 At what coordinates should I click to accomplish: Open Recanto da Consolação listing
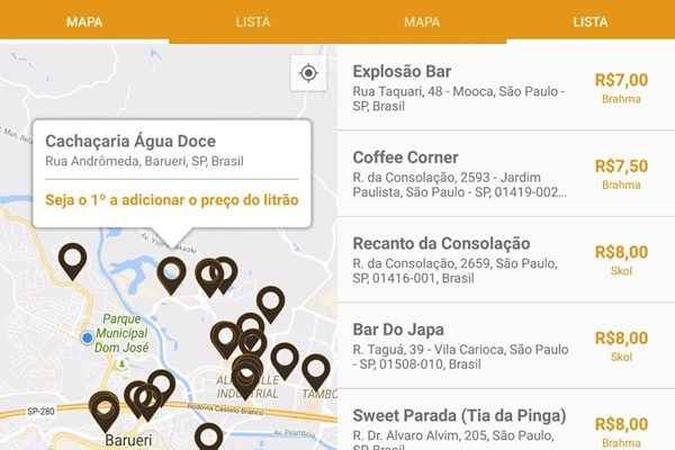[x=505, y=259]
